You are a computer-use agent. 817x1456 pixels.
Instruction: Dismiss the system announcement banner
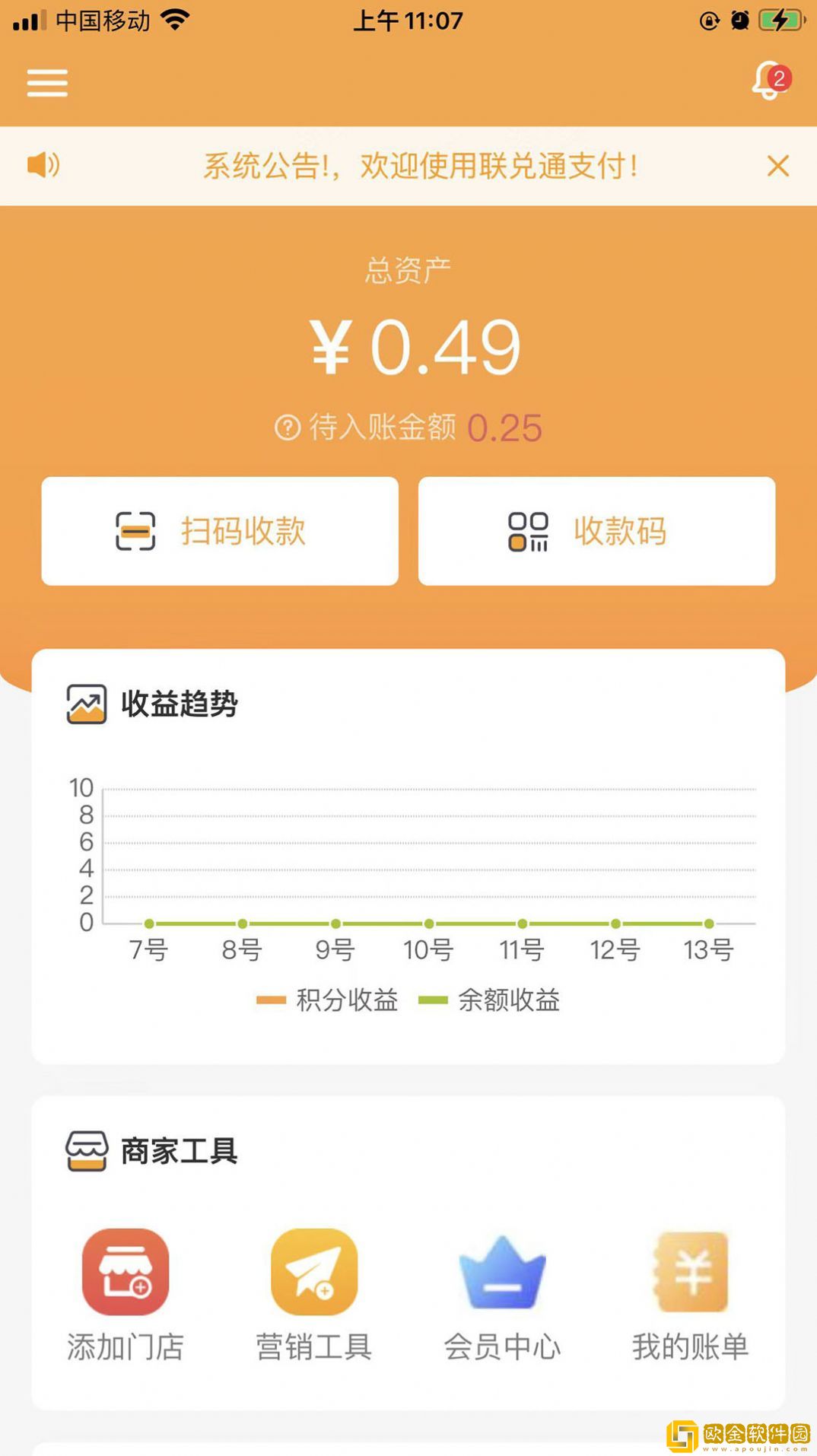(777, 166)
